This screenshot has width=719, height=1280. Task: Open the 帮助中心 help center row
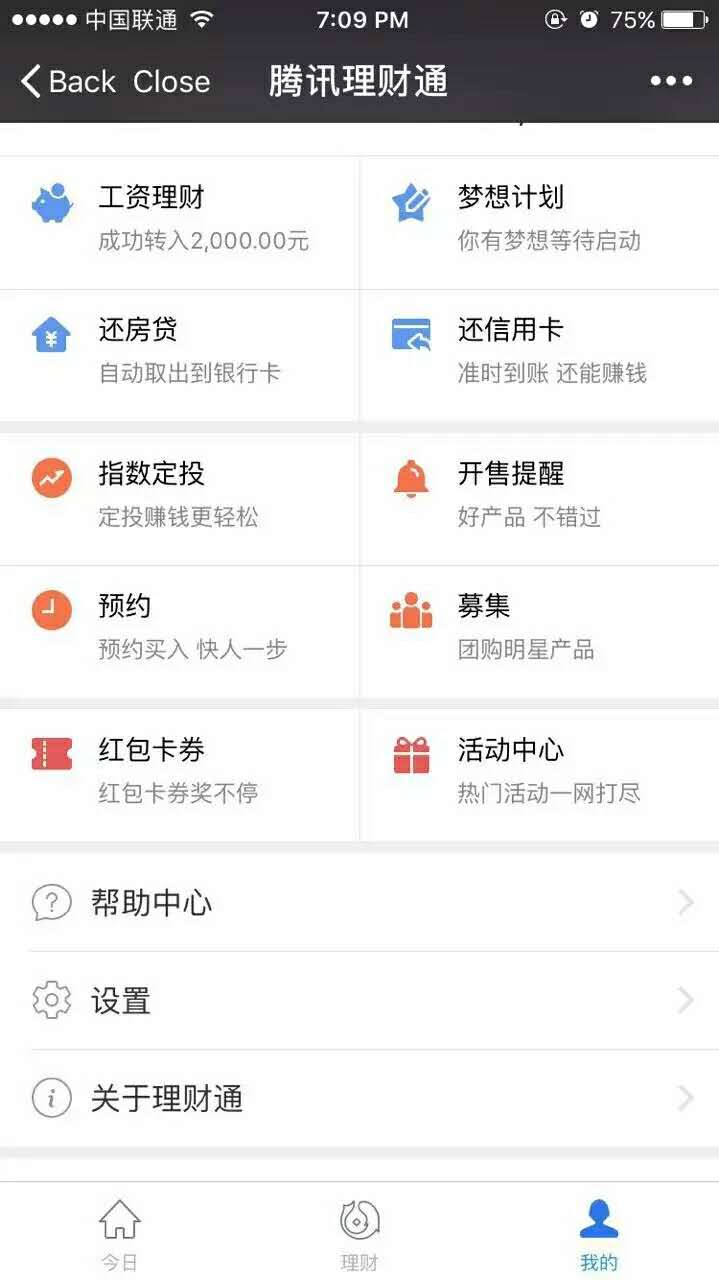pyautogui.click(x=359, y=903)
